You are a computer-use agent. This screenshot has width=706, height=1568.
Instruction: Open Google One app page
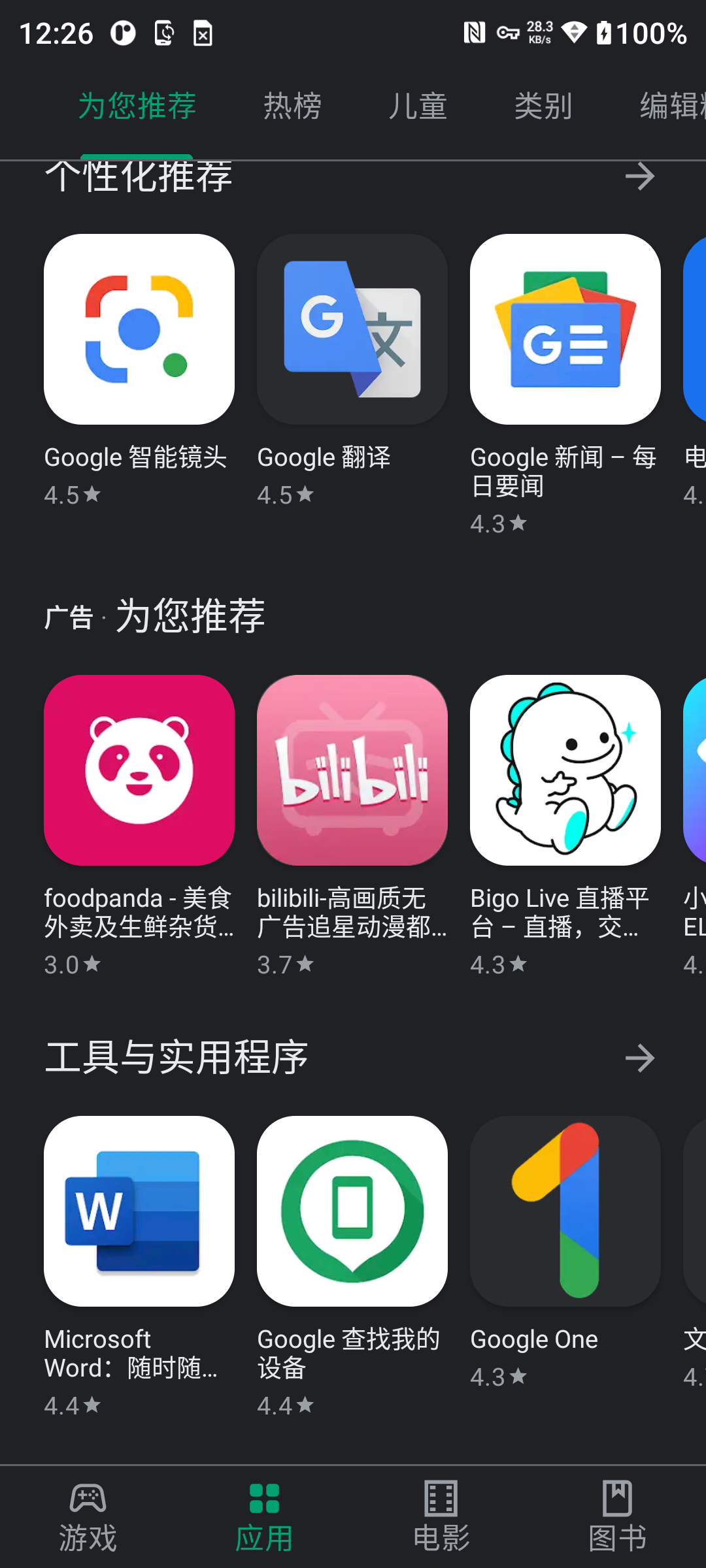coord(565,1211)
